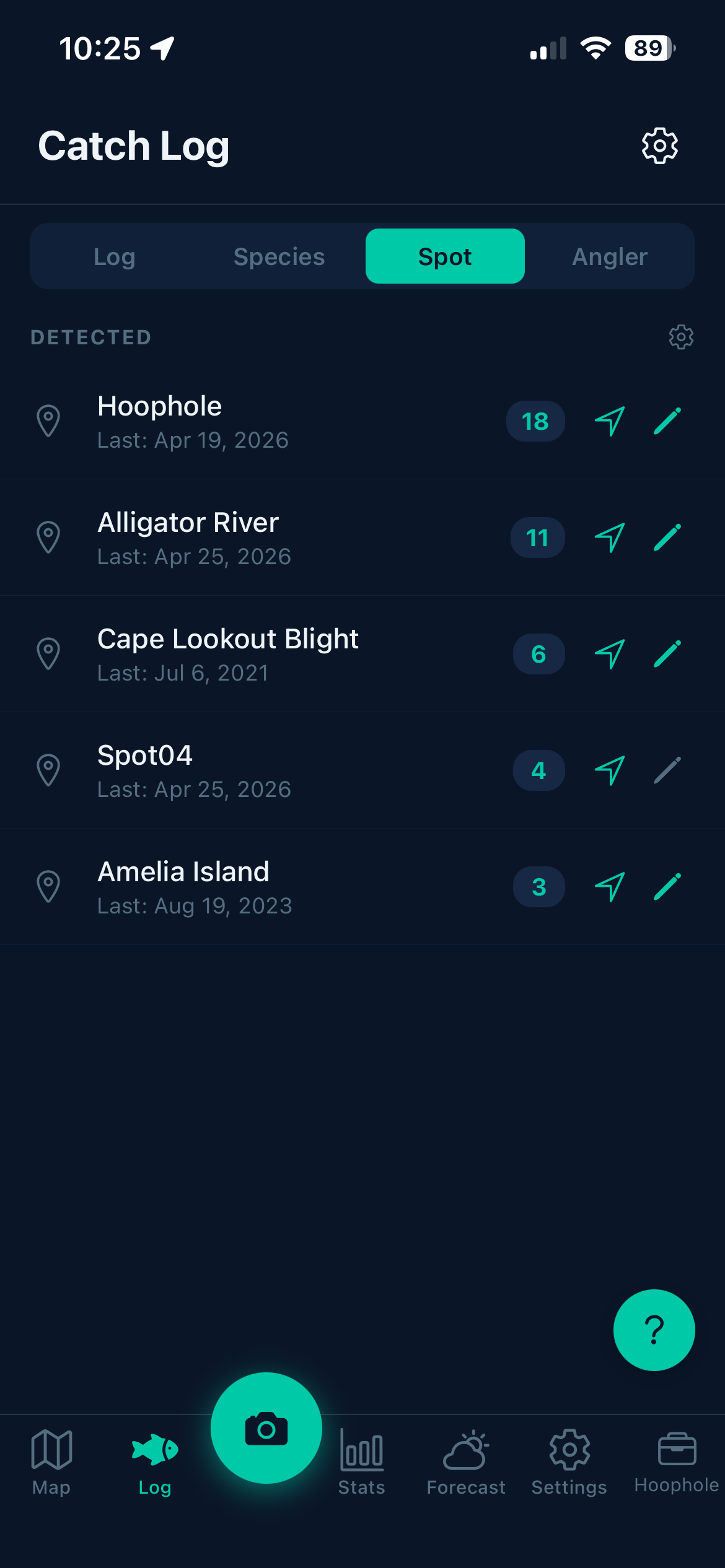Open the settings gear beside Catch Log
The height and width of the screenshot is (1568, 725).
tap(659, 146)
